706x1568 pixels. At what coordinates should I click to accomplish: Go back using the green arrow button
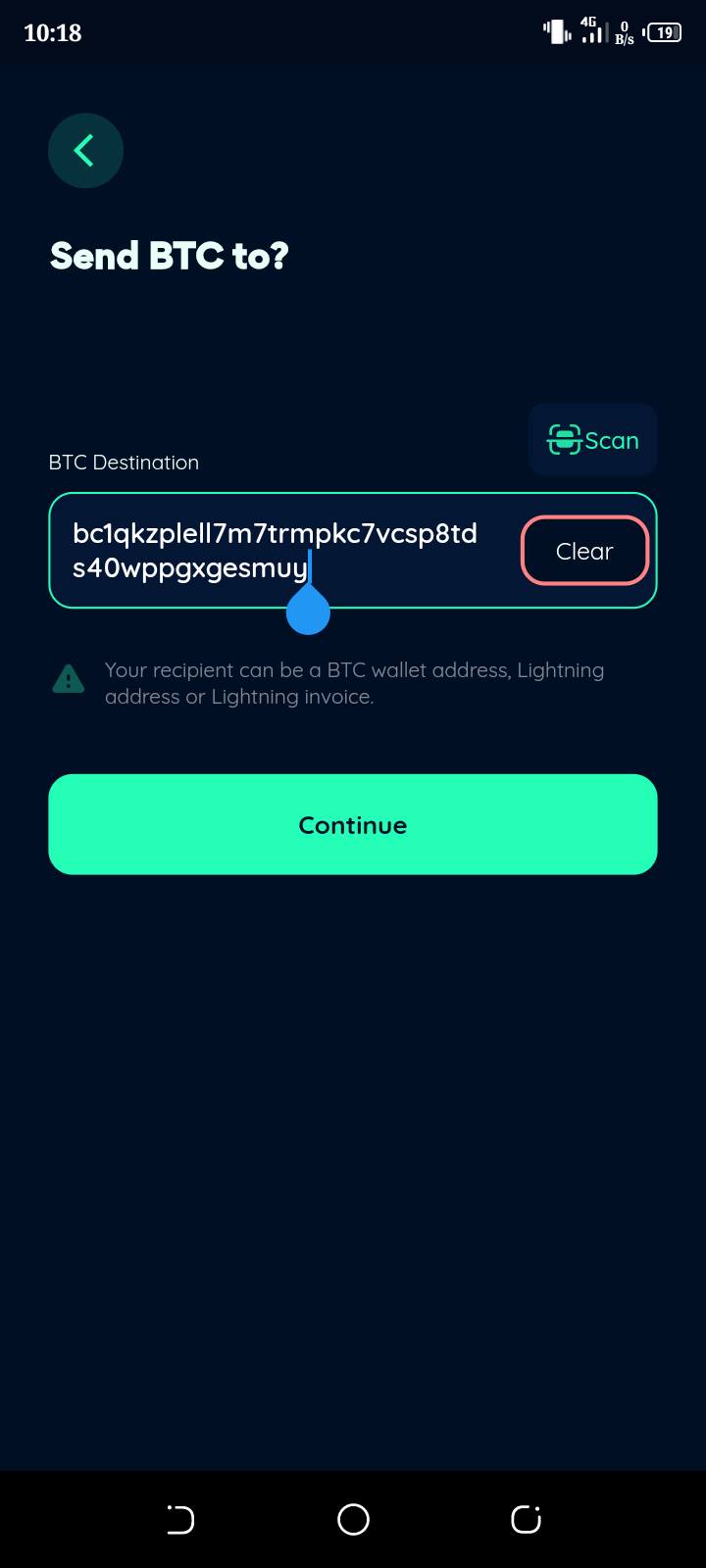(x=85, y=151)
